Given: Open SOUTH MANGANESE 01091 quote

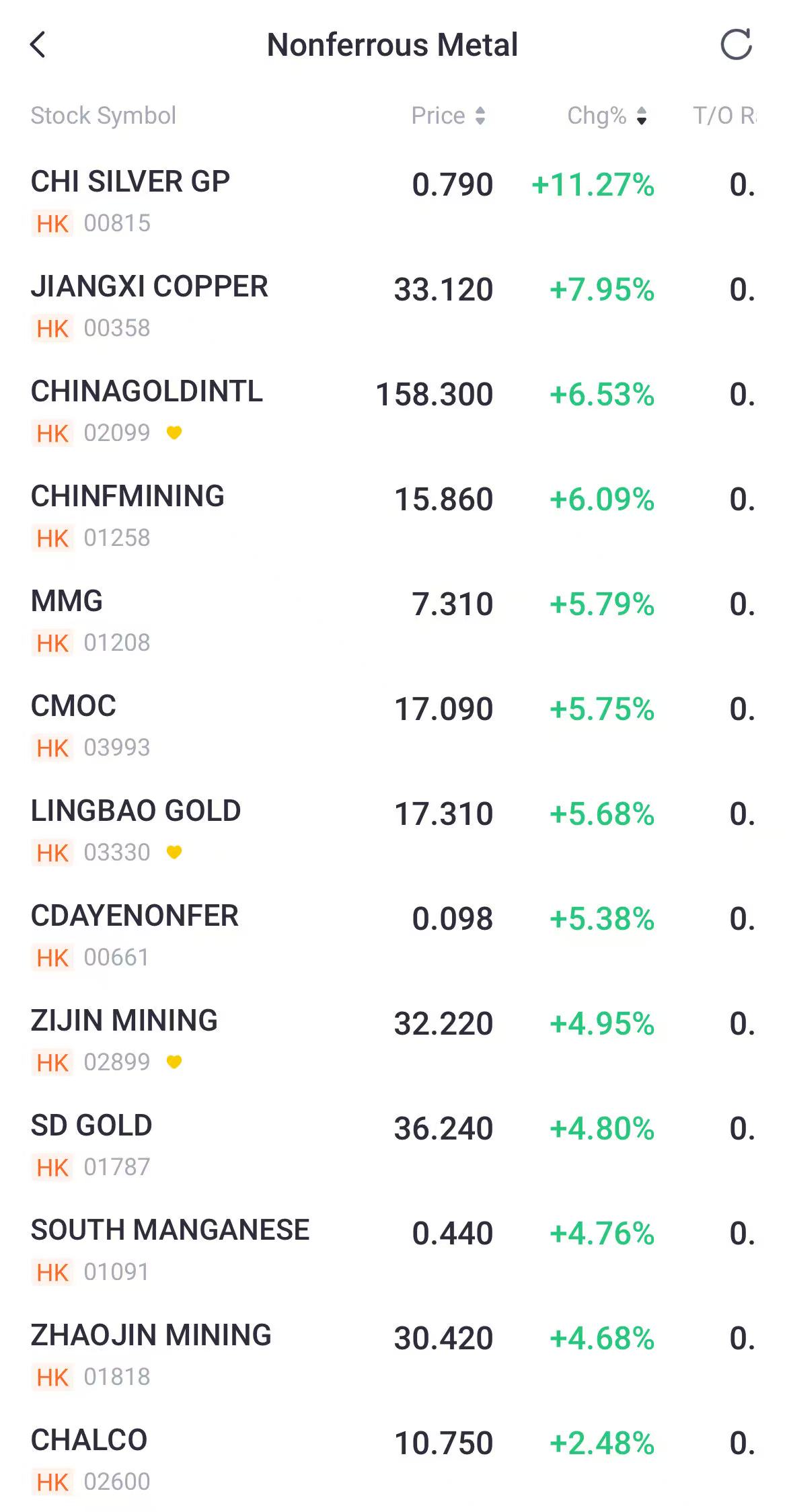Looking at the screenshot, I should coord(170,1231).
